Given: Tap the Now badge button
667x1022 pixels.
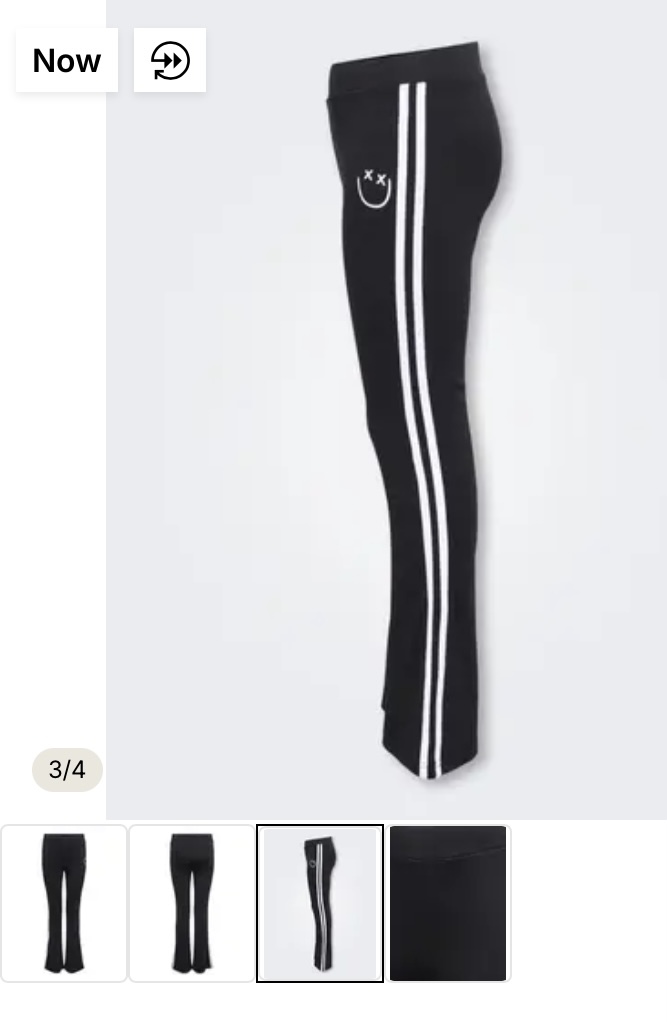Looking at the screenshot, I should 66,60.
